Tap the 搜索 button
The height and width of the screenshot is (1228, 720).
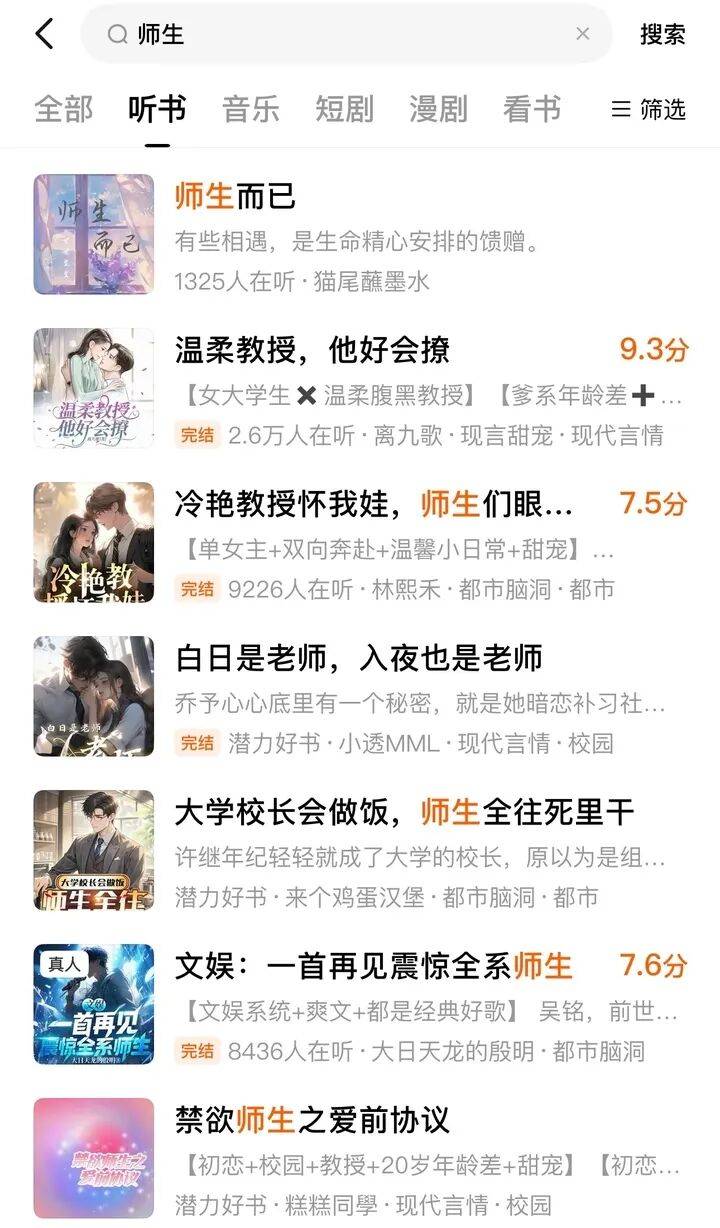(x=662, y=34)
